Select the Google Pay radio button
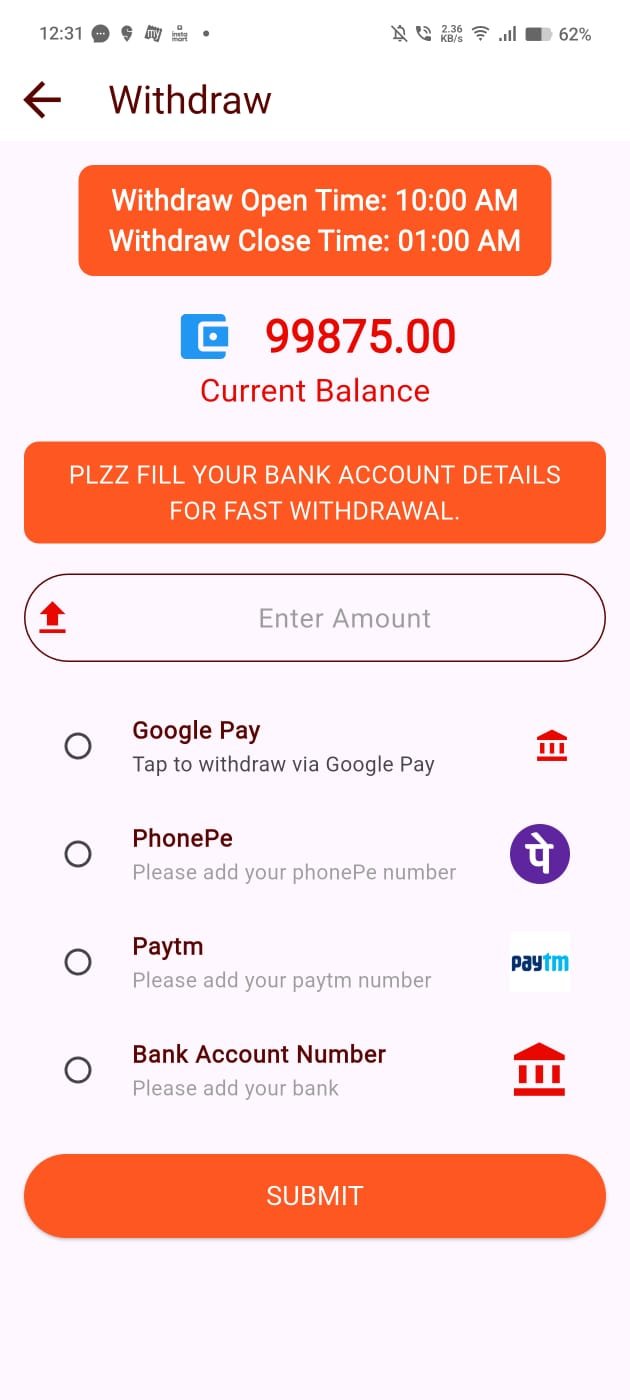 point(78,746)
